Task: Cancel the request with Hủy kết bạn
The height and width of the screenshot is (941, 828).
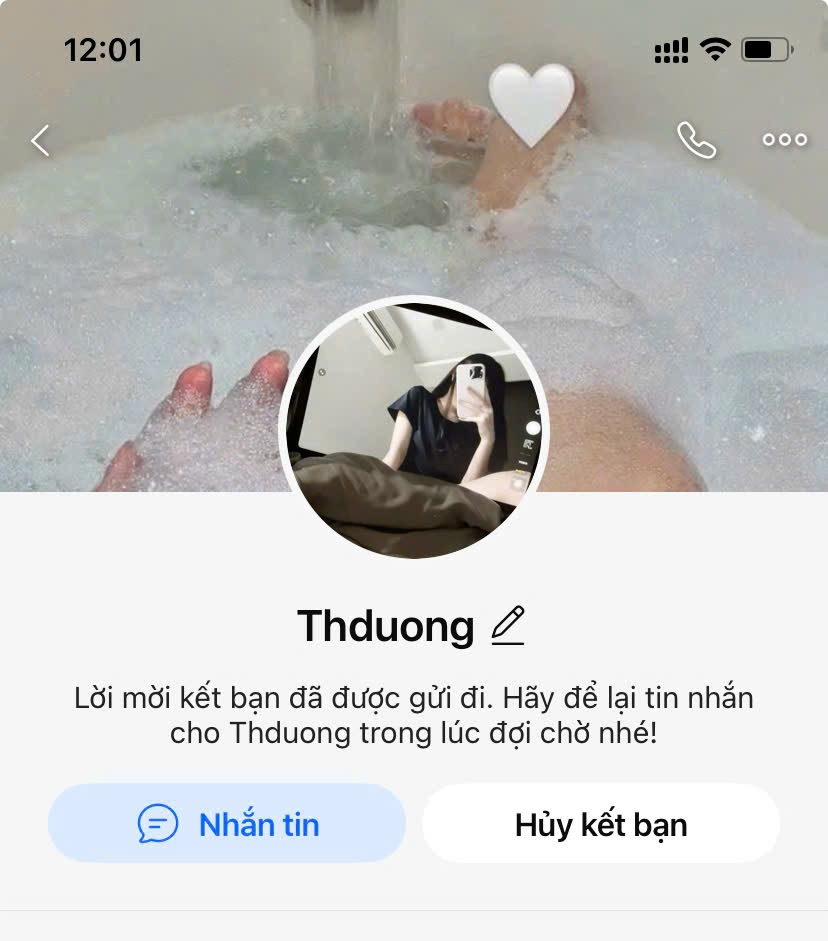Action: point(601,823)
